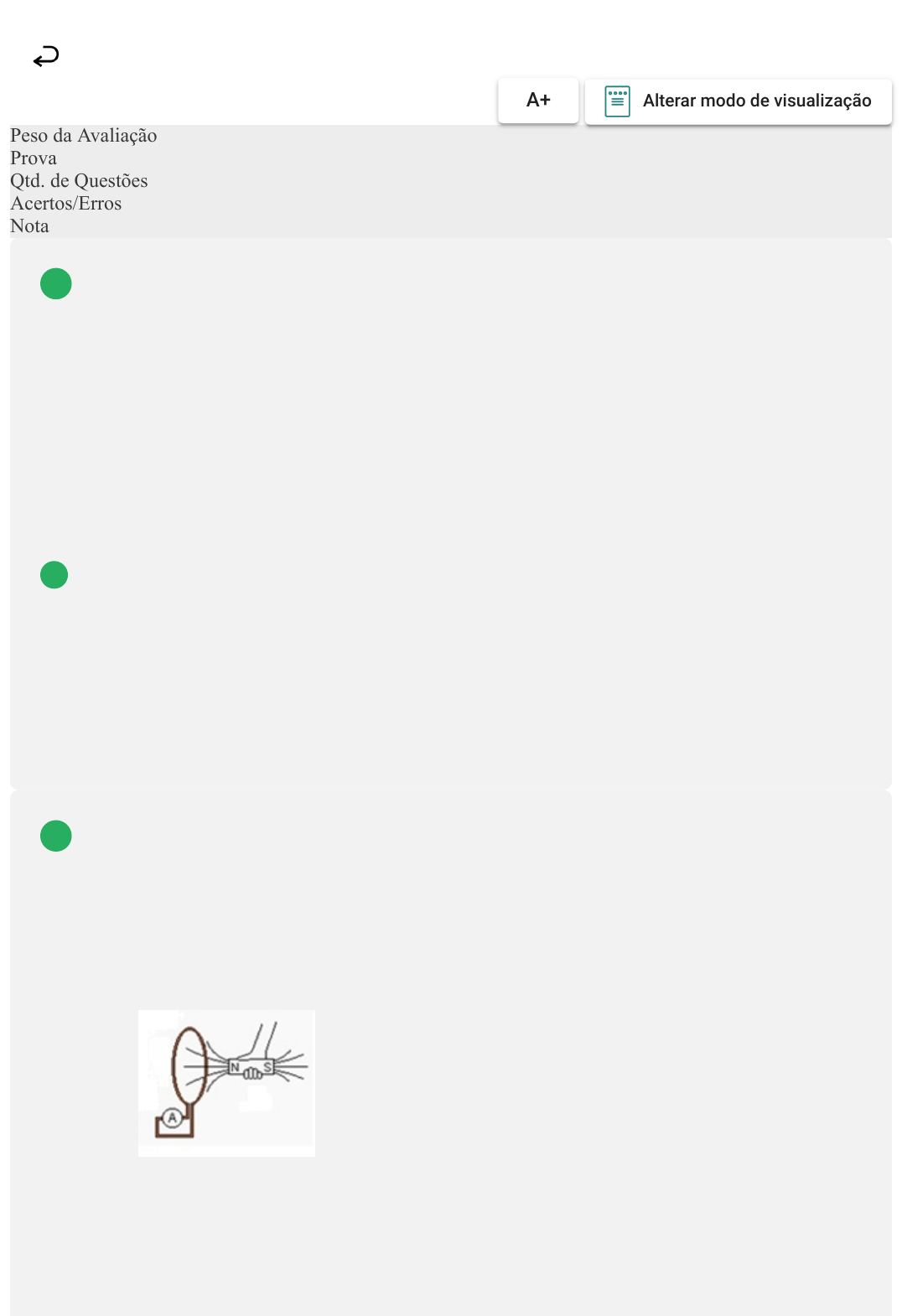Increase font size with A+ button
This screenshot has height=1316, width=902.
coord(538,101)
